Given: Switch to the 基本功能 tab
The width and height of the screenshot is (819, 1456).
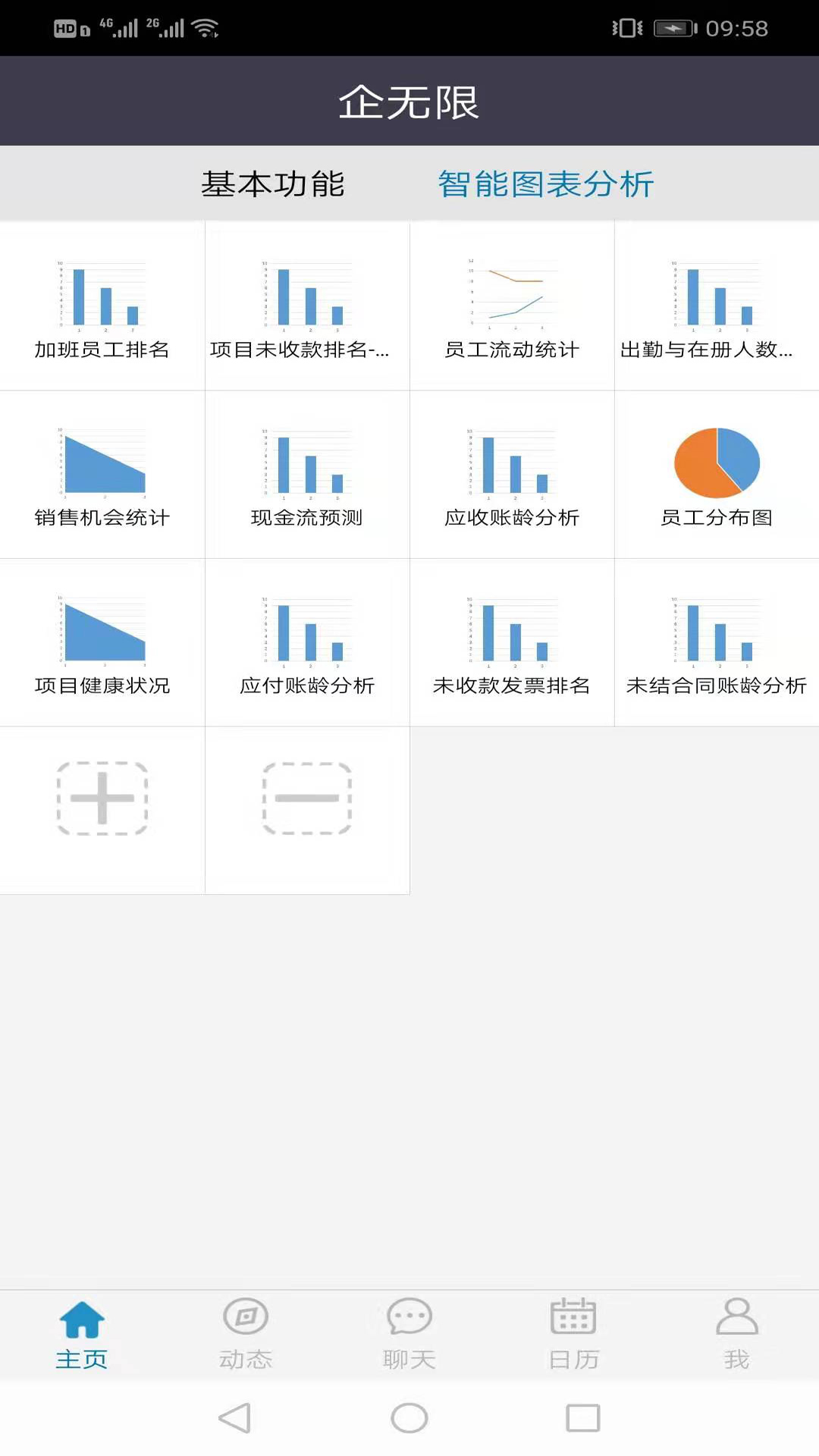Looking at the screenshot, I should click(273, 184).
